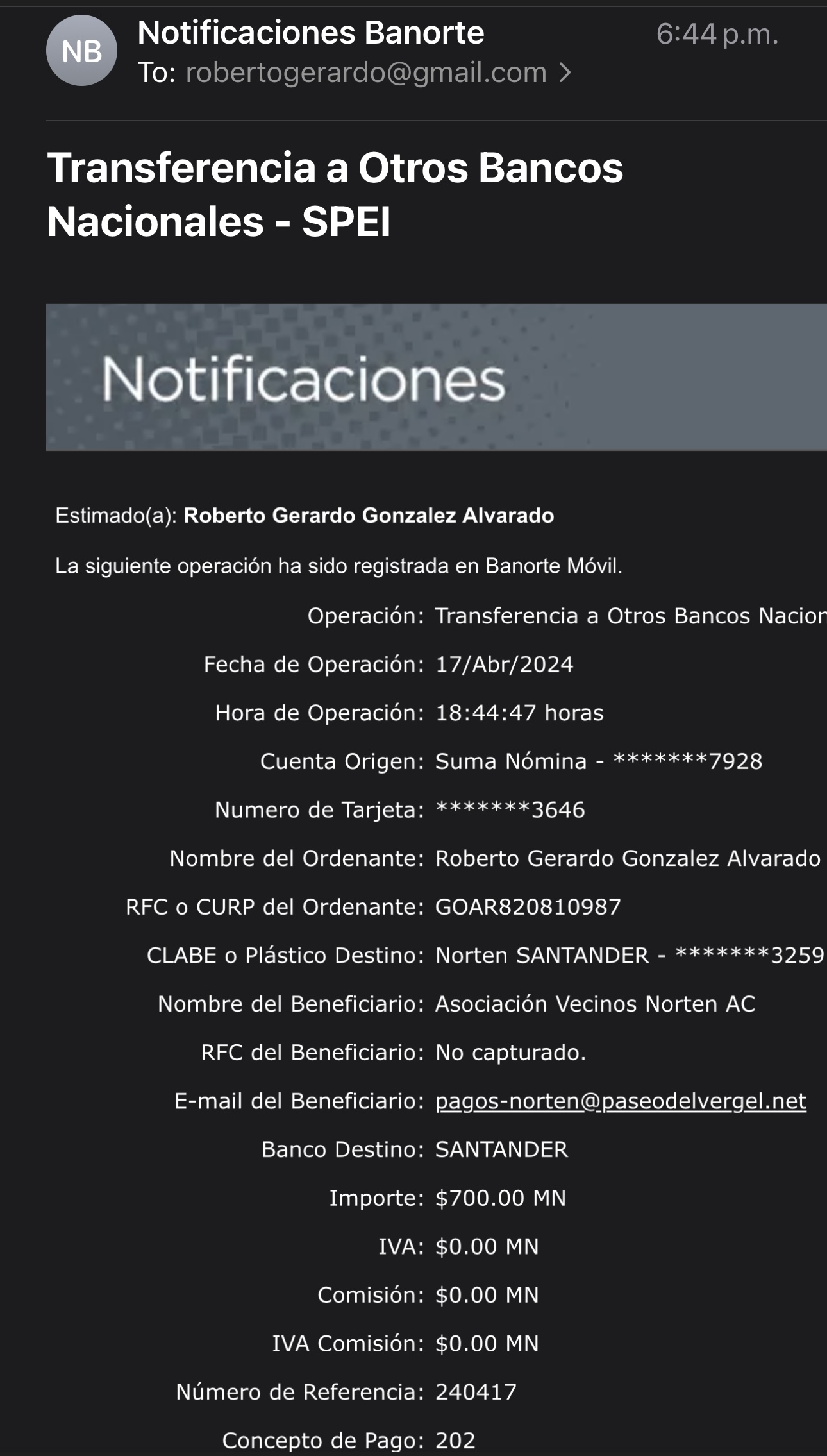Tap the sender name Notificaciones Banorte
This screenshot has height=1456, width=827.
pyautogui.click(x=311, y=33)
